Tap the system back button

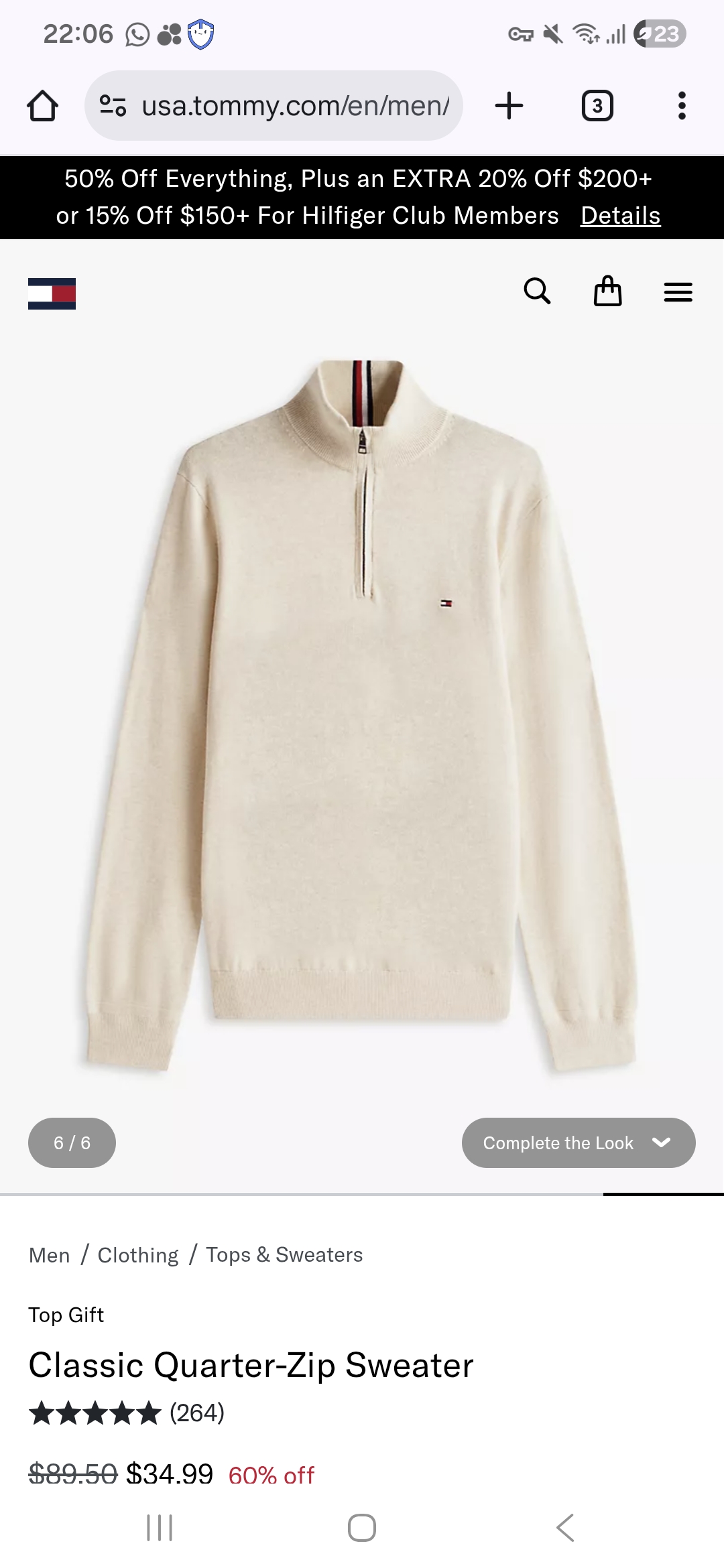[x=565, y=1528]
